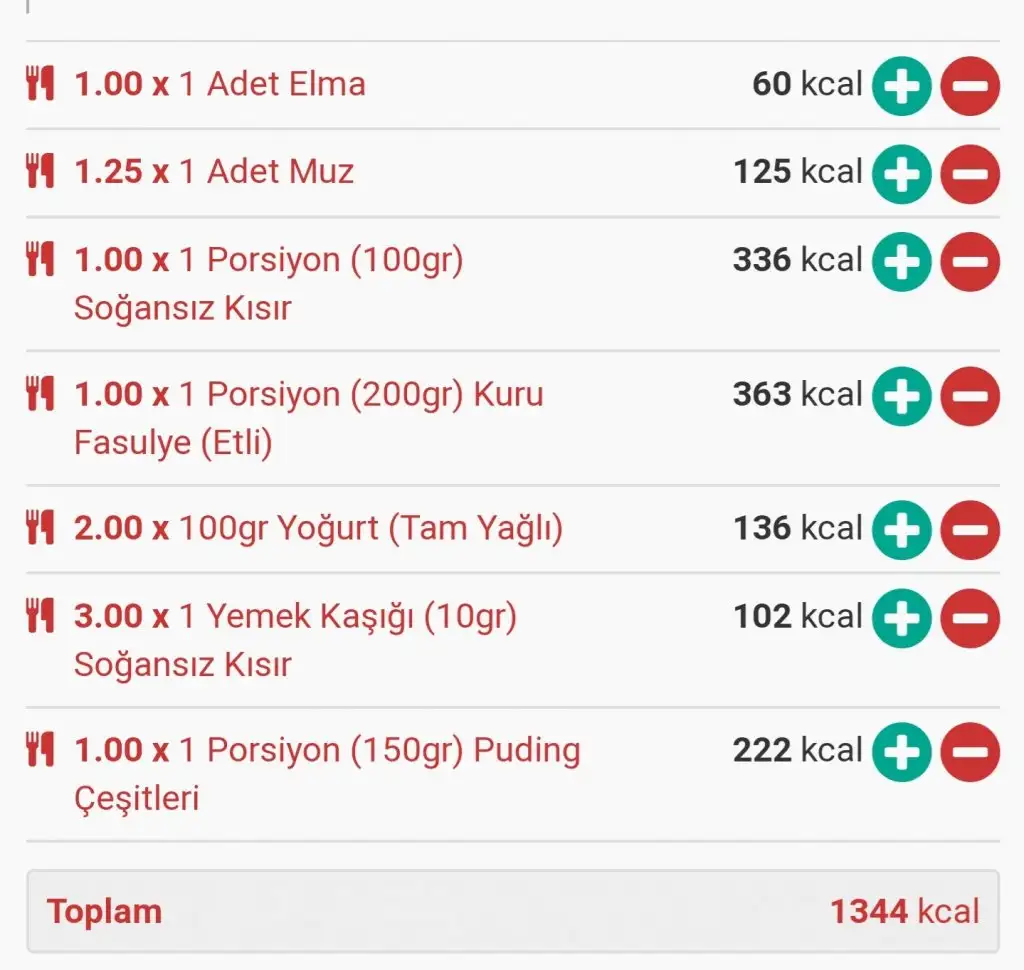This screenshot has height=970, width=1024.
Task: Add more Yoğurt (Tam Yağlı)
Action: 901,530
